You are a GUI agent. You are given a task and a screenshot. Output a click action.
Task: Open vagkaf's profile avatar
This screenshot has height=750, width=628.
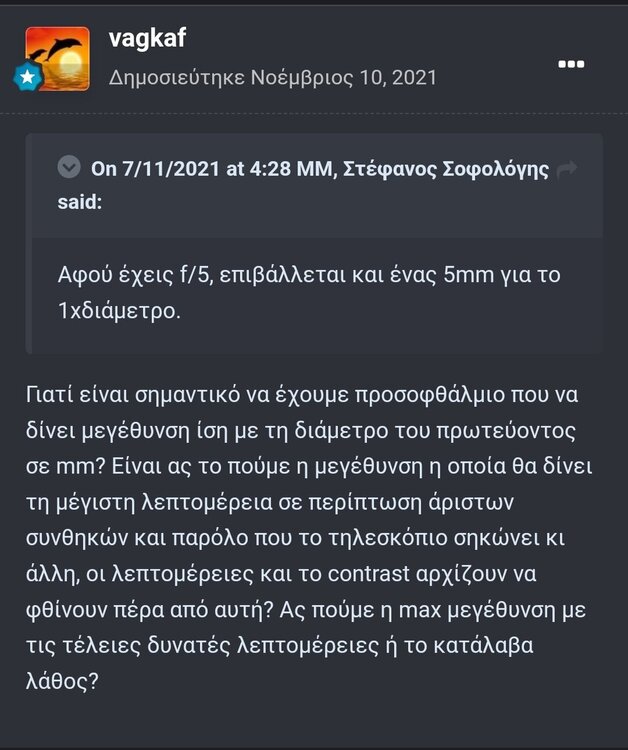tap(57, 56)
